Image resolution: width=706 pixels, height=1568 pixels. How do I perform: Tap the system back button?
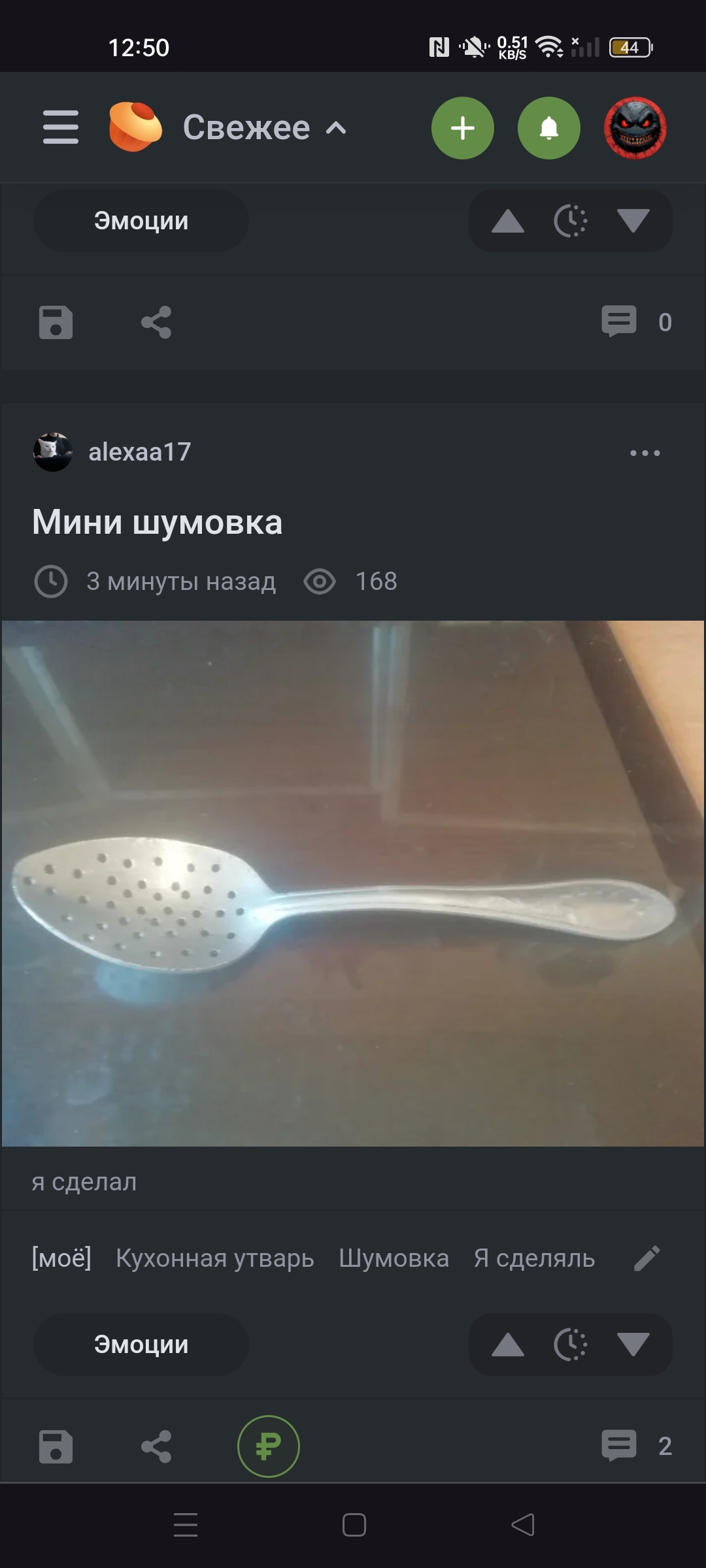point(523,1525)
